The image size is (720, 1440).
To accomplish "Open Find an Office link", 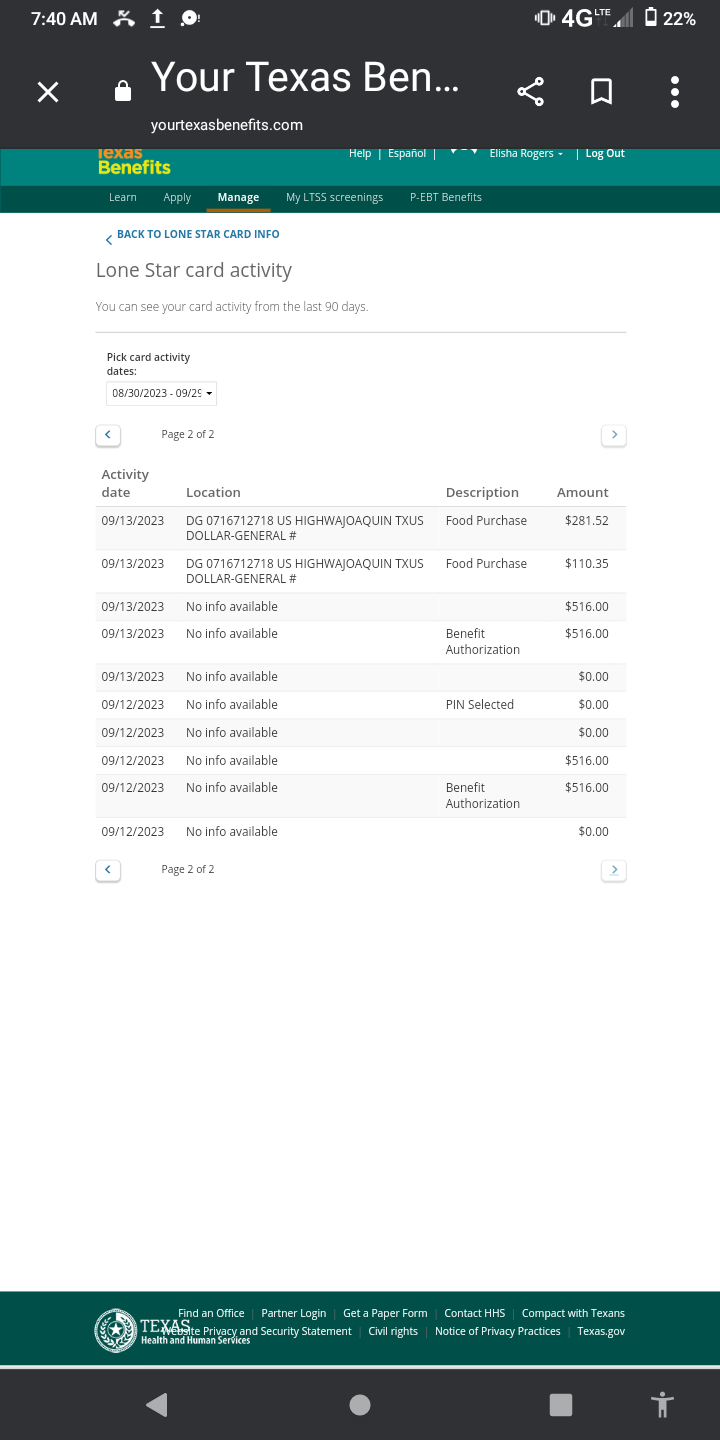I will (x=211, y=1313).
